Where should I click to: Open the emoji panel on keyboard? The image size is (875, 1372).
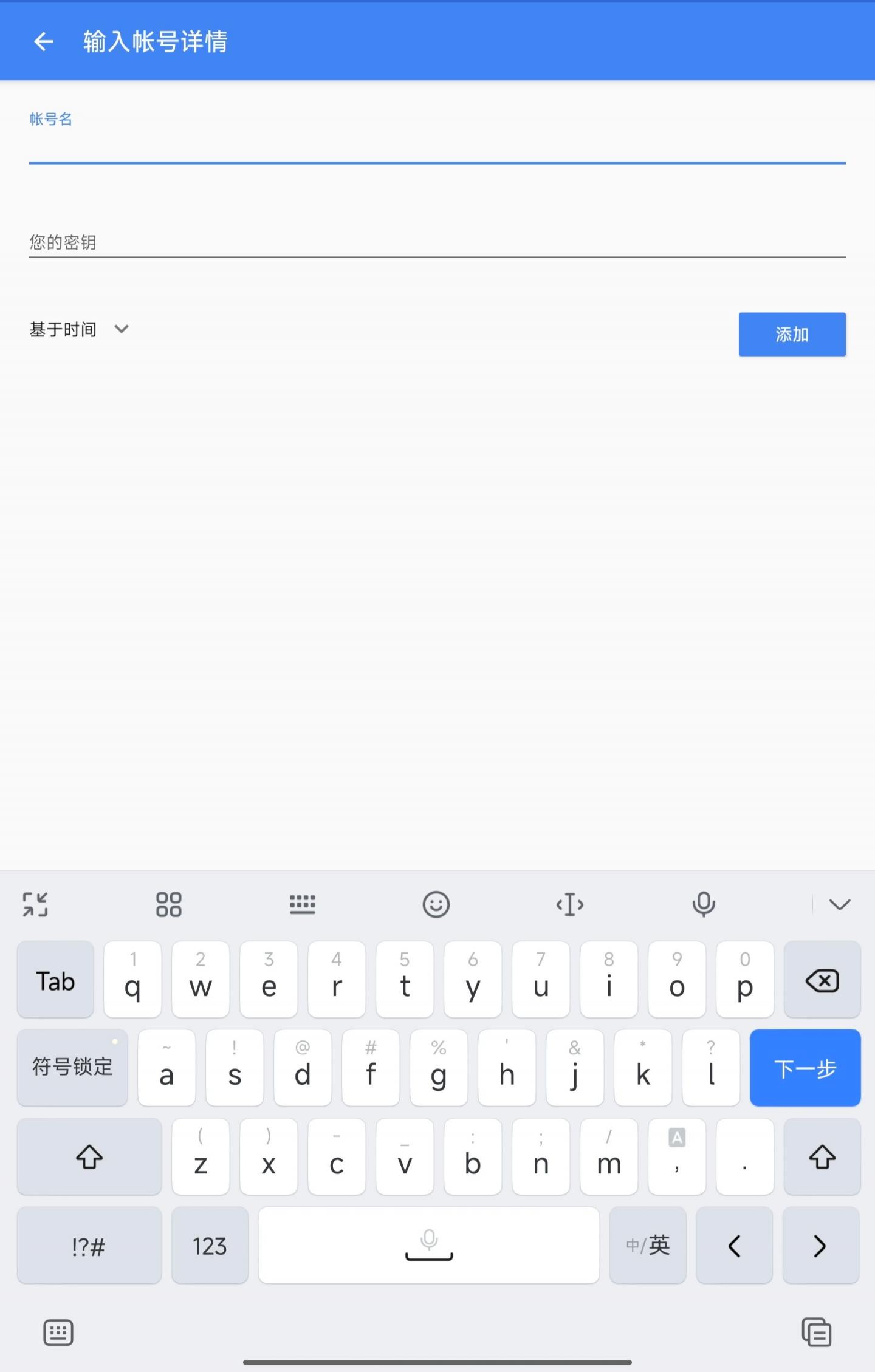tap(436, 904)
